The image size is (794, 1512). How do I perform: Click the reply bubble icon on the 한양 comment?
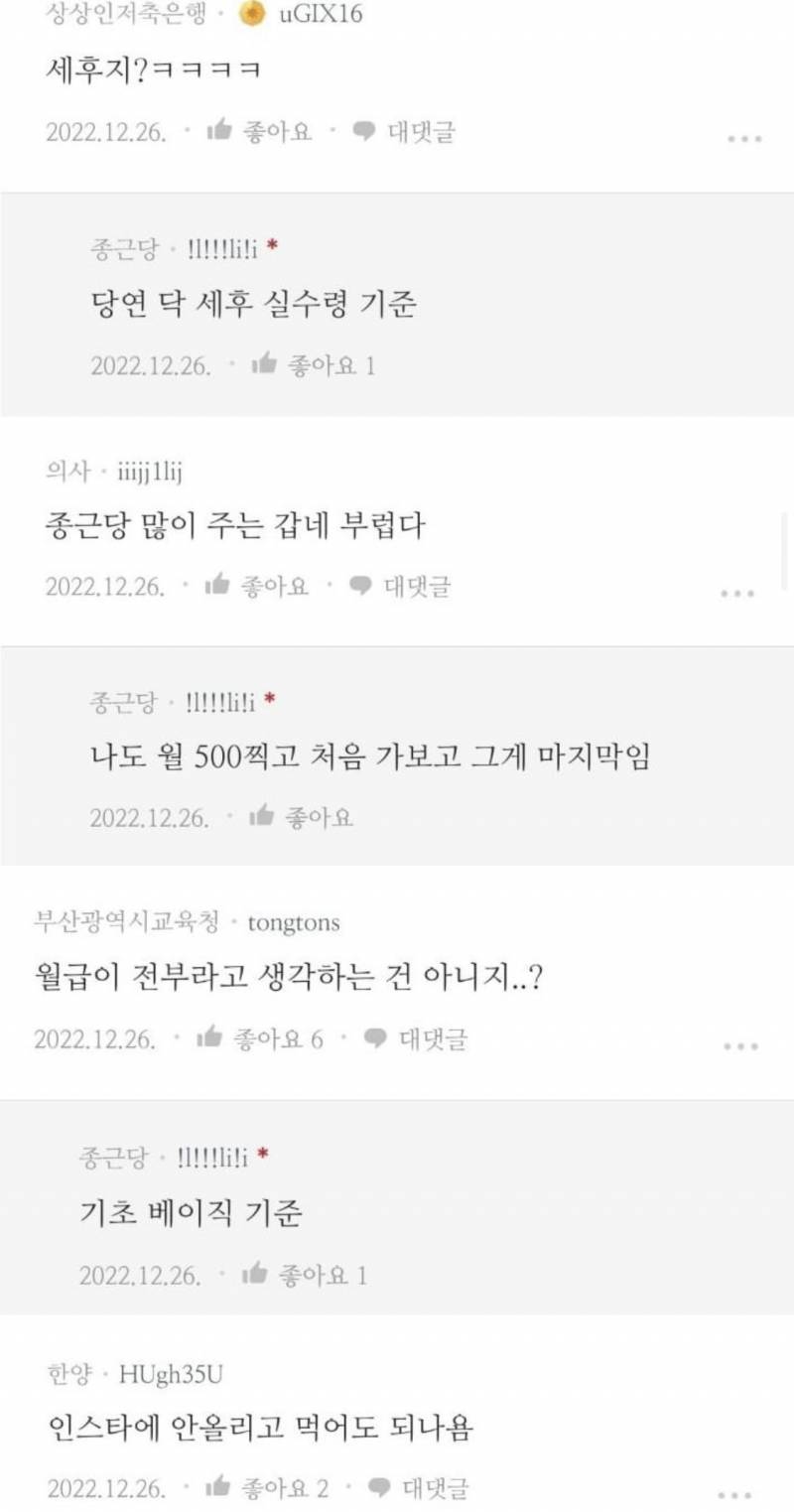pos(380,1488)
